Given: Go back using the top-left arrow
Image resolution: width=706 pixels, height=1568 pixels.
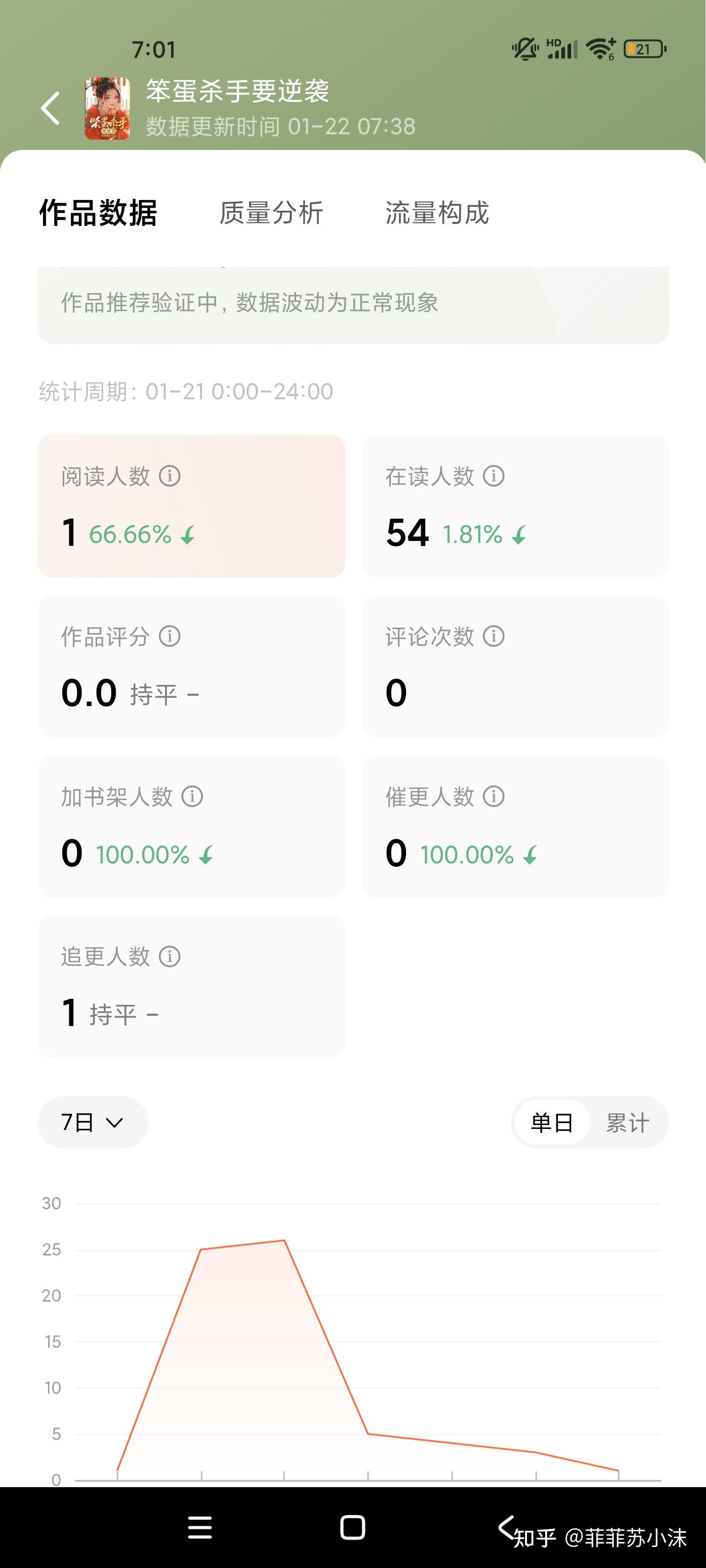Looking at the screenshot, I should tap(50, 108).
